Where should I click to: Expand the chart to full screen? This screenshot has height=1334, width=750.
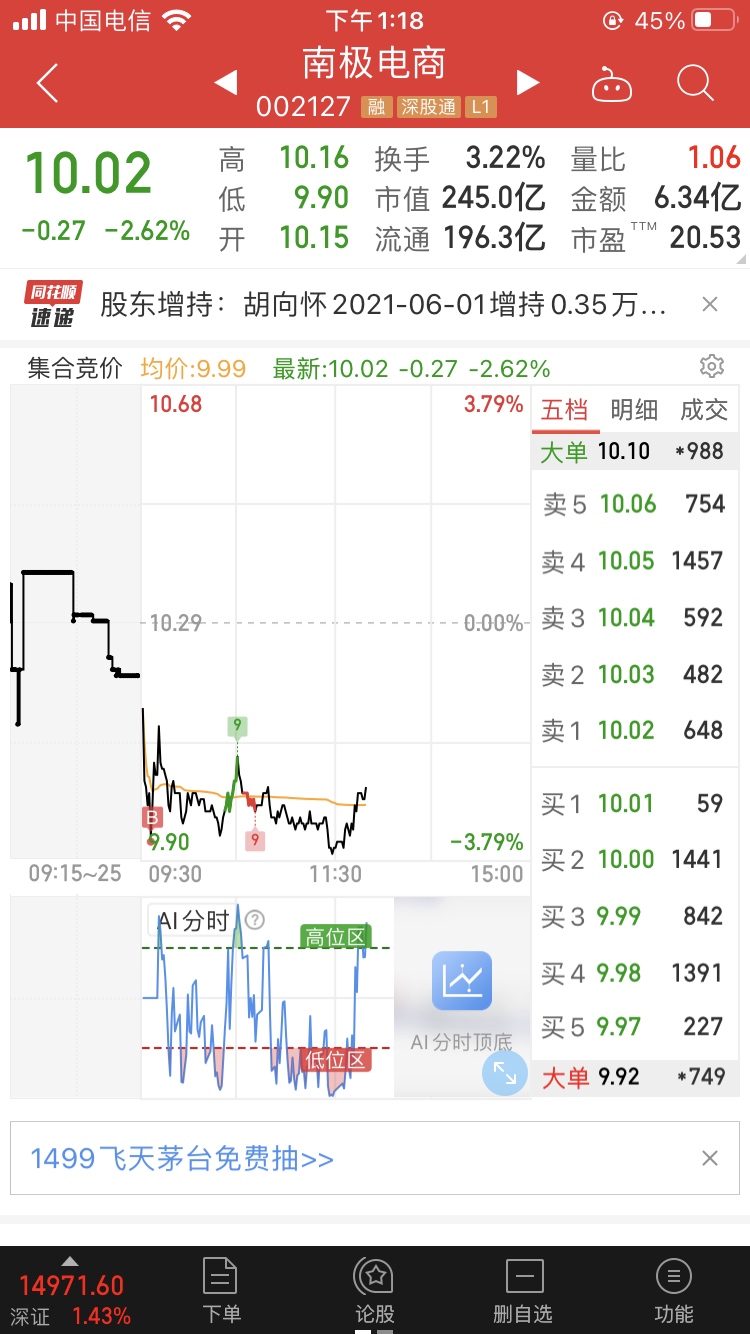[505, 1074]
